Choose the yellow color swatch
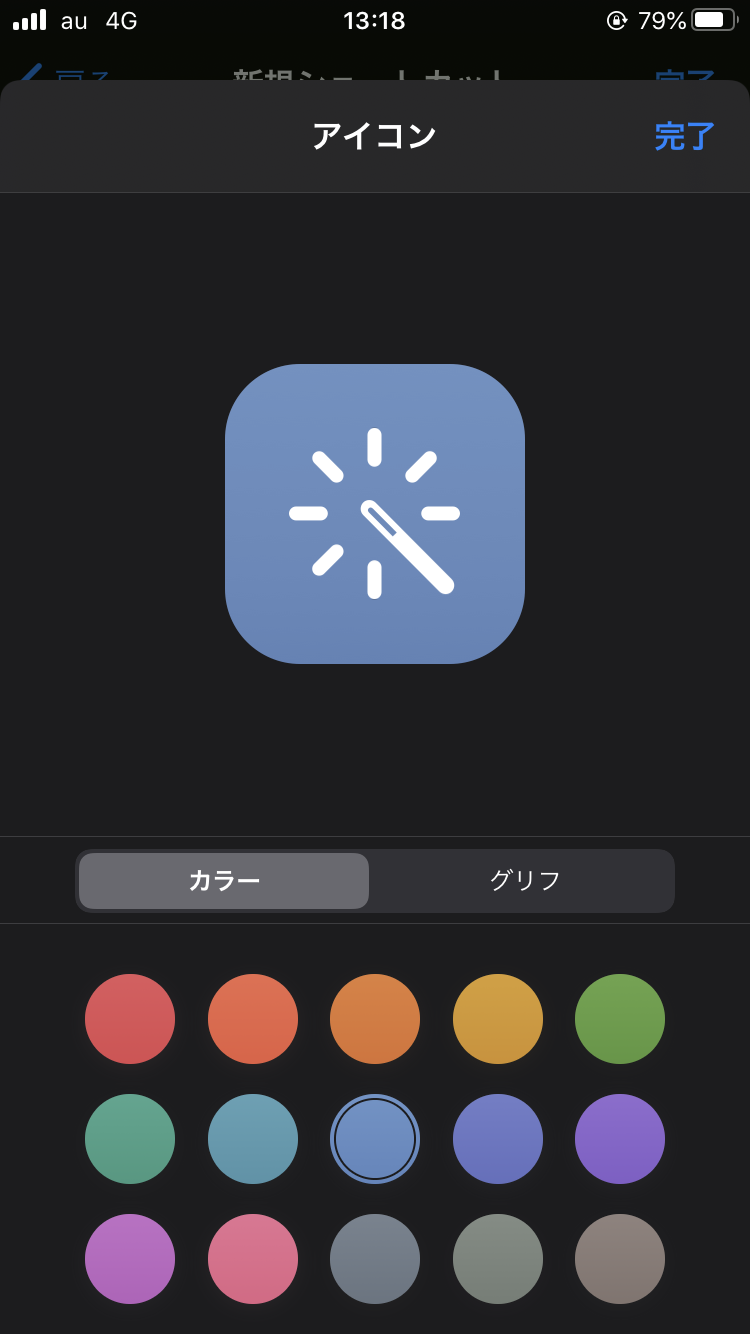Viewport: 750px width, 1334px height. click(x=498, y=1019)
